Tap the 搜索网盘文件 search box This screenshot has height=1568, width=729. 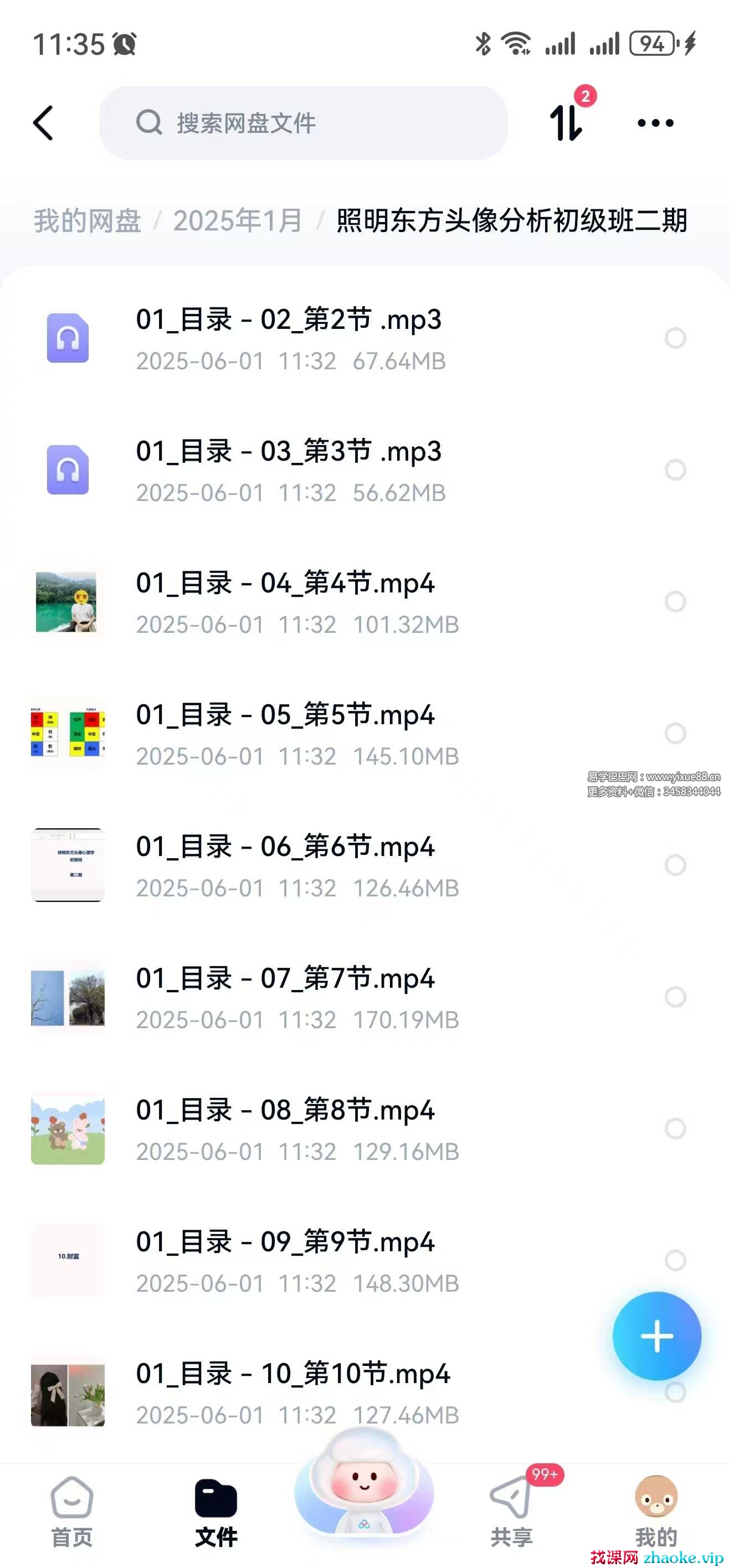click(304, 123)
